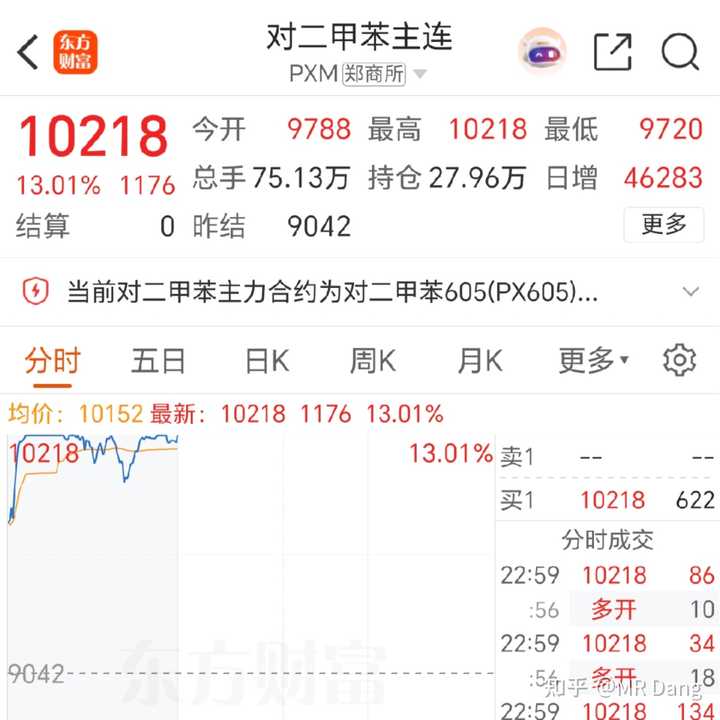Open the 更多 chart periods dropdown
The width and height of the screenshot is (720, 720).
coord(593,361)
